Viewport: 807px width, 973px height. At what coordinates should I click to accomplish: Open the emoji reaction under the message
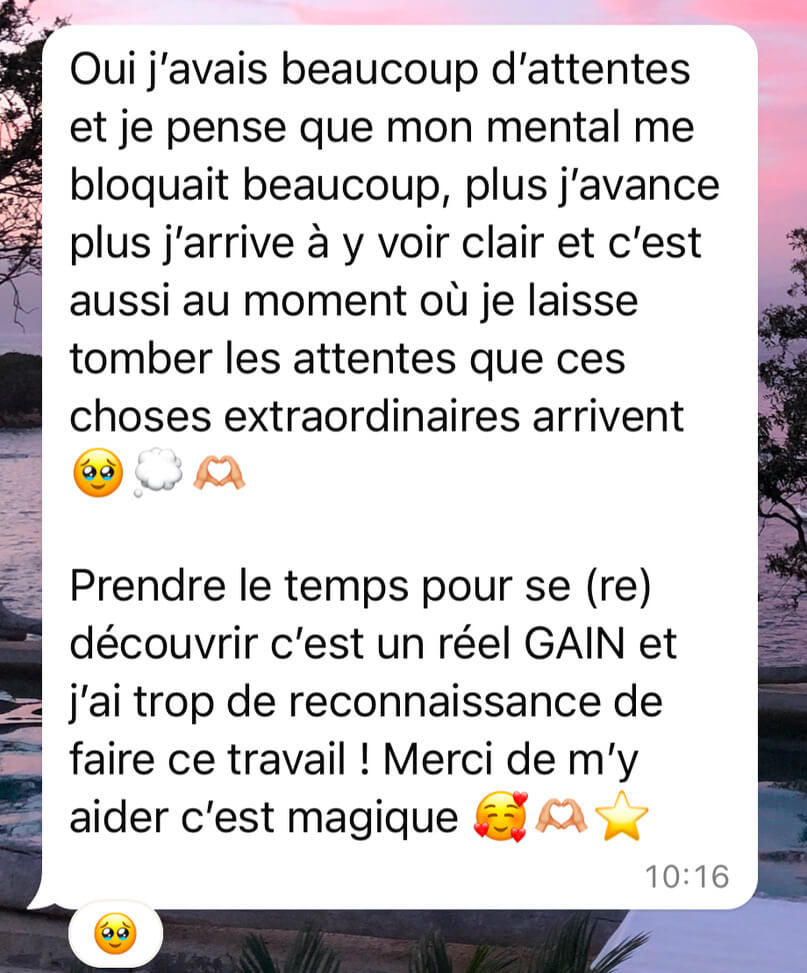pos(115,935)
